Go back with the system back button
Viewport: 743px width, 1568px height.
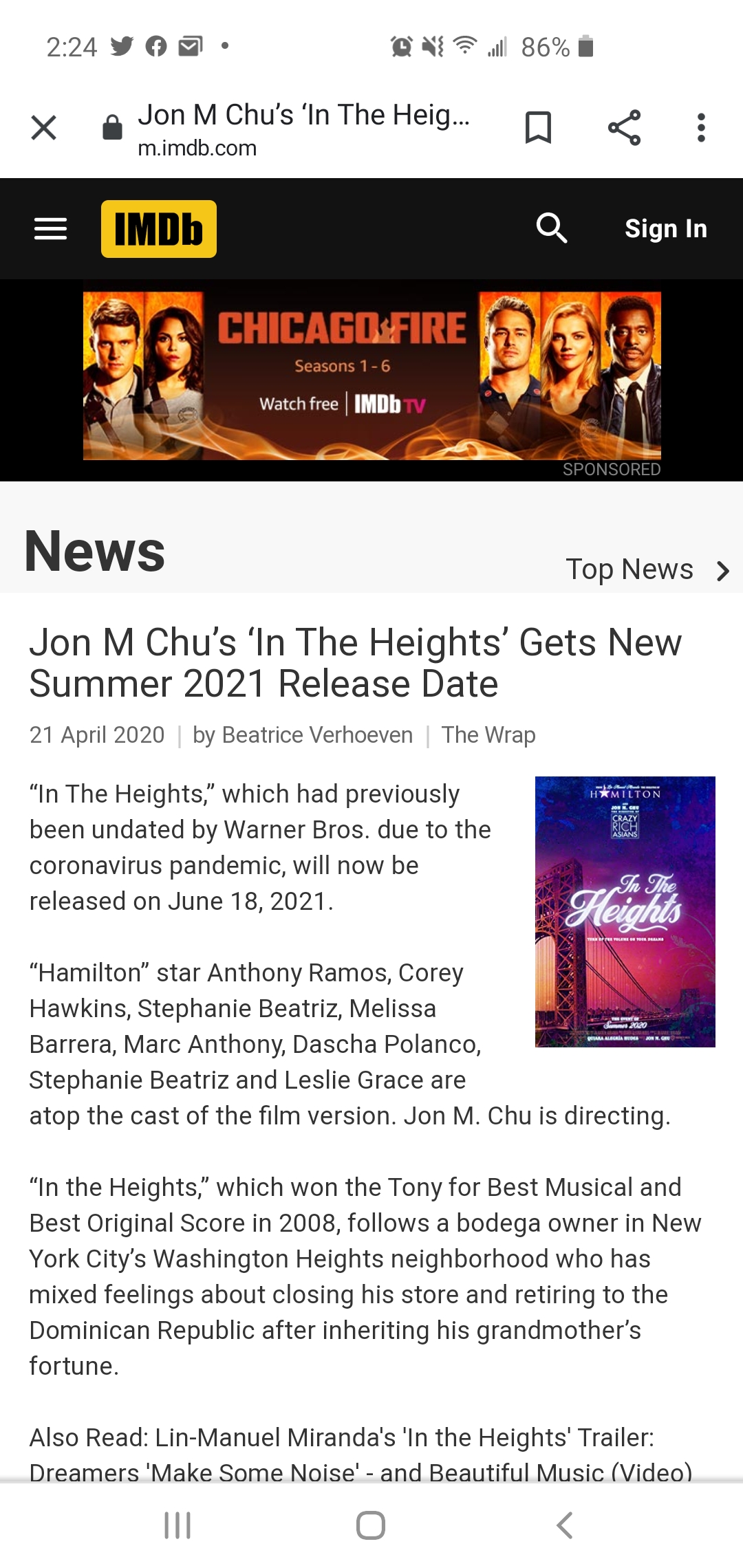[564, 1525]
